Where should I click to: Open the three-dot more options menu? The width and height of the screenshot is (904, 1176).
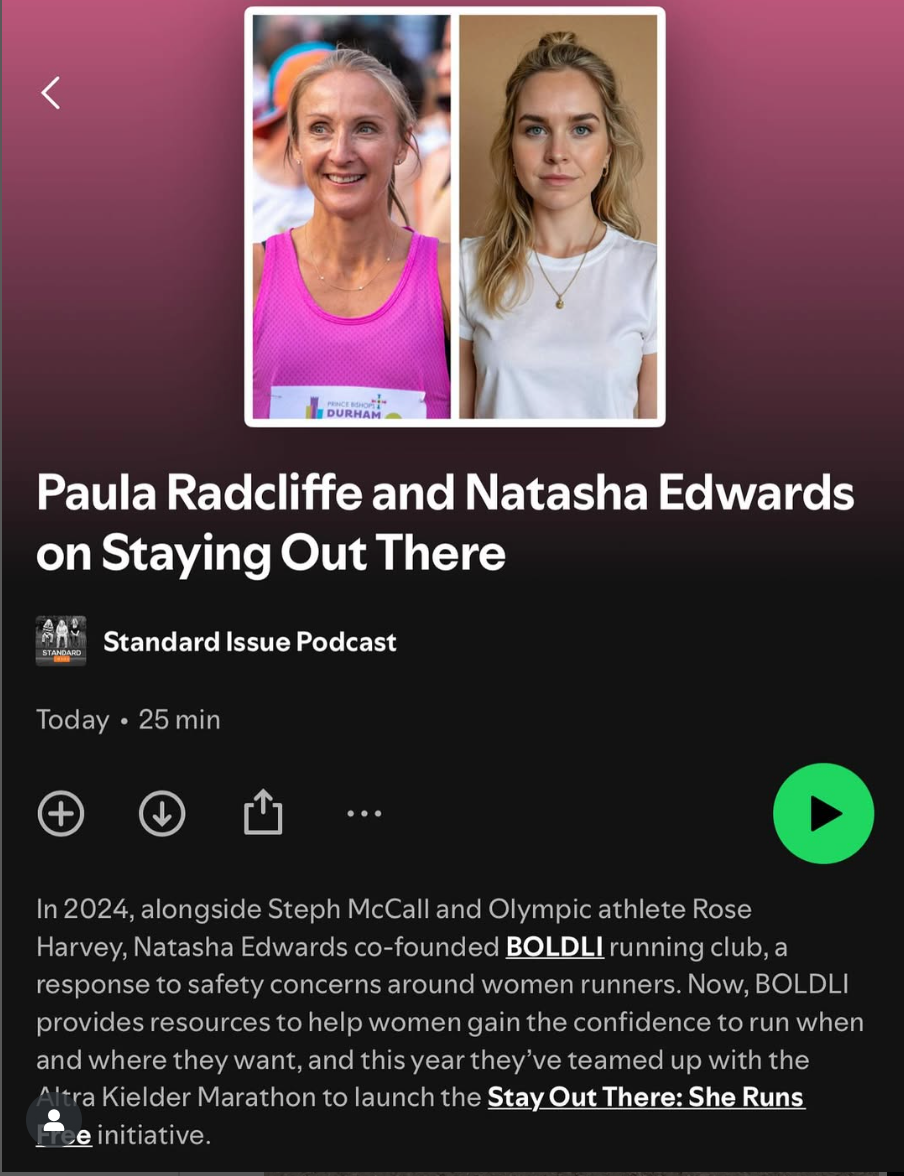coord(364,814)
